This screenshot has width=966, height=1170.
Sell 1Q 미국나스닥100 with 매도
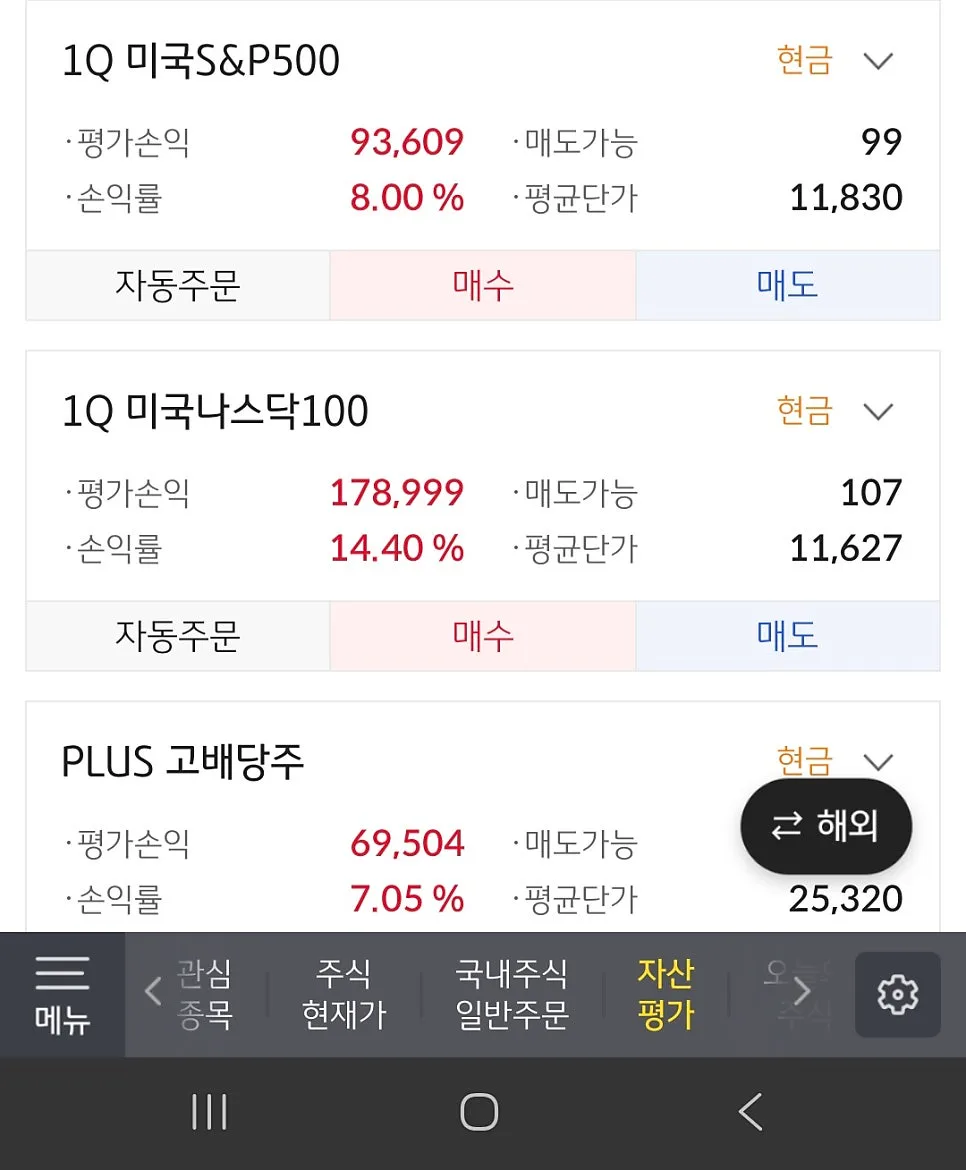coord(788,636)
